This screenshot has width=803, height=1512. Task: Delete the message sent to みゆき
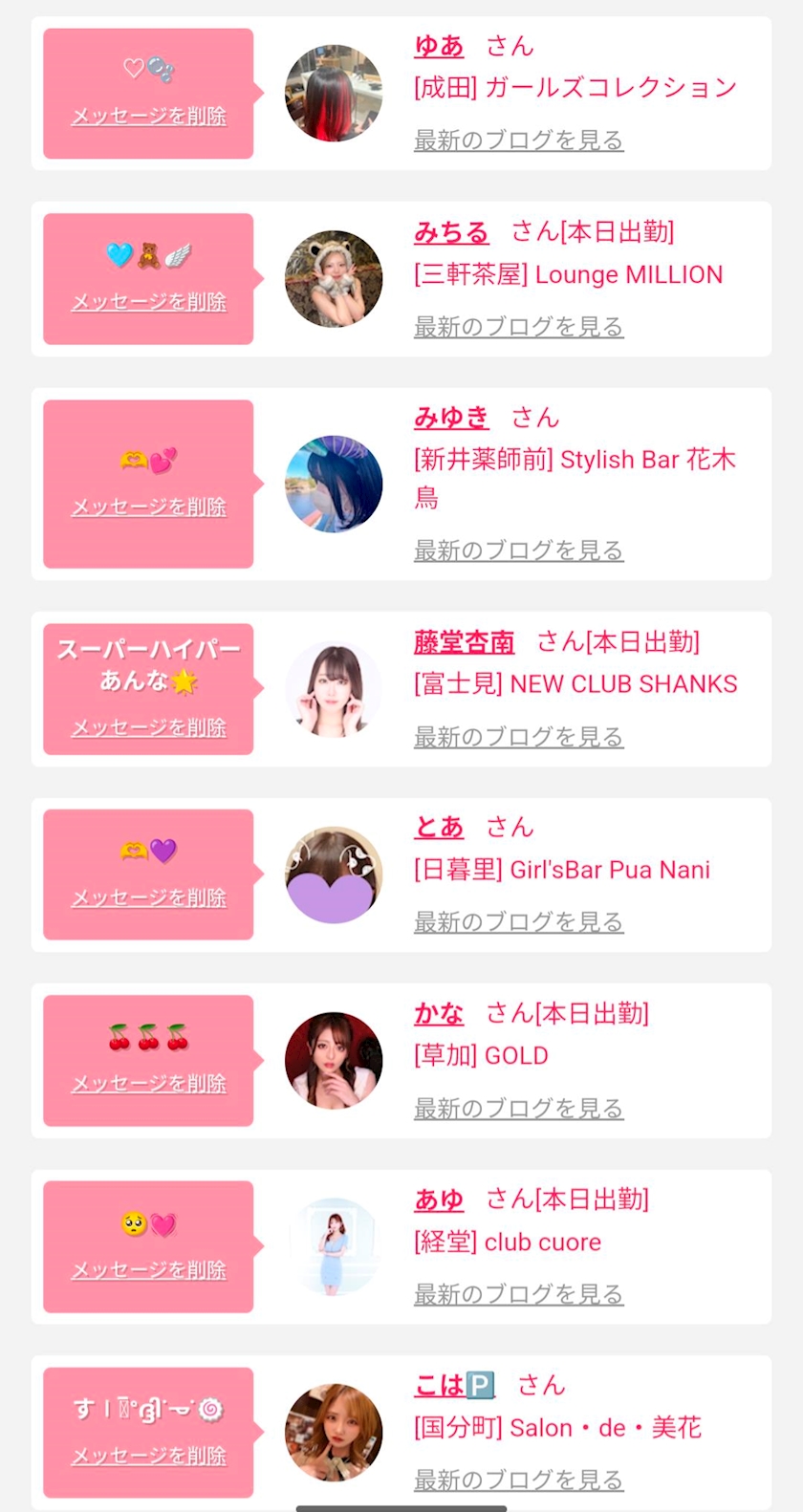149,507
